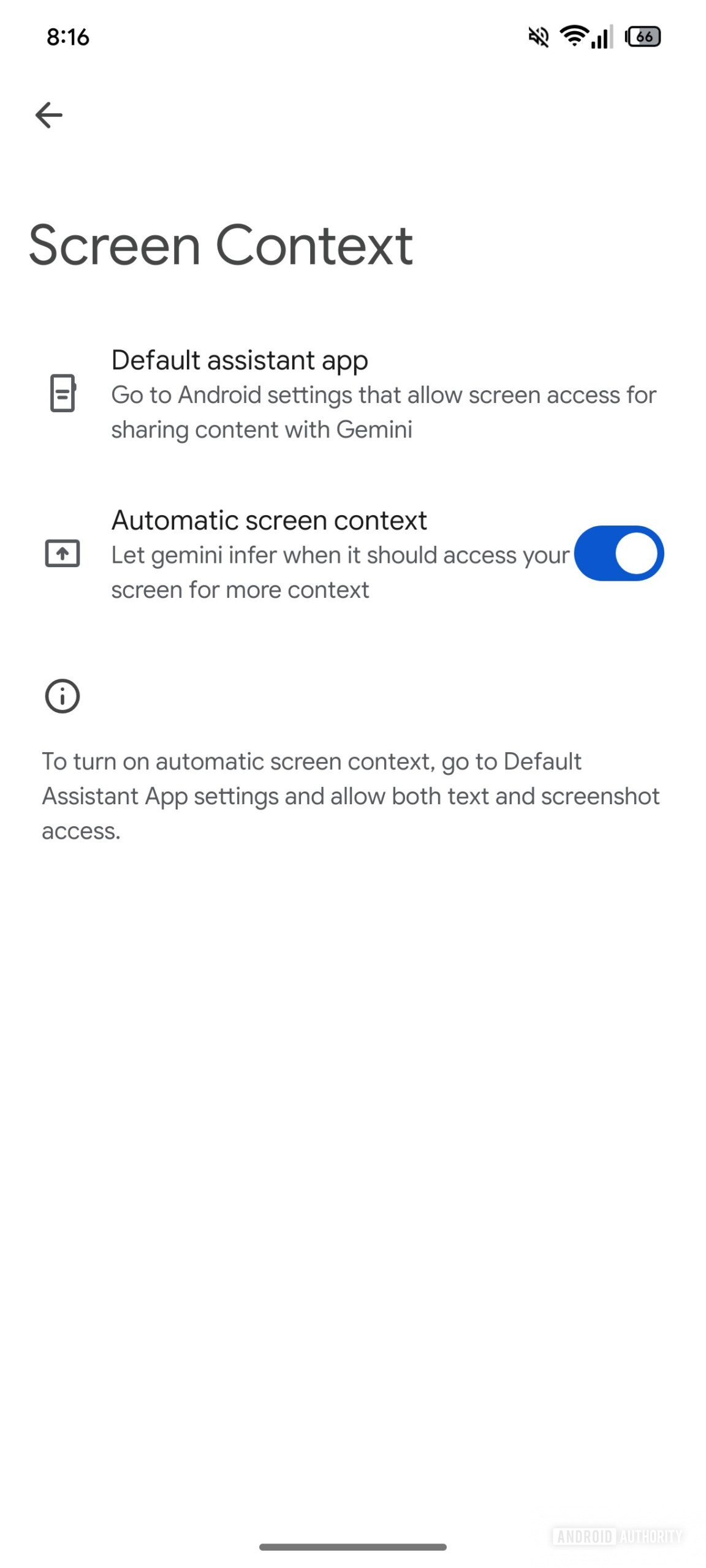Open Default assistant app settings

tap(353, 394)
